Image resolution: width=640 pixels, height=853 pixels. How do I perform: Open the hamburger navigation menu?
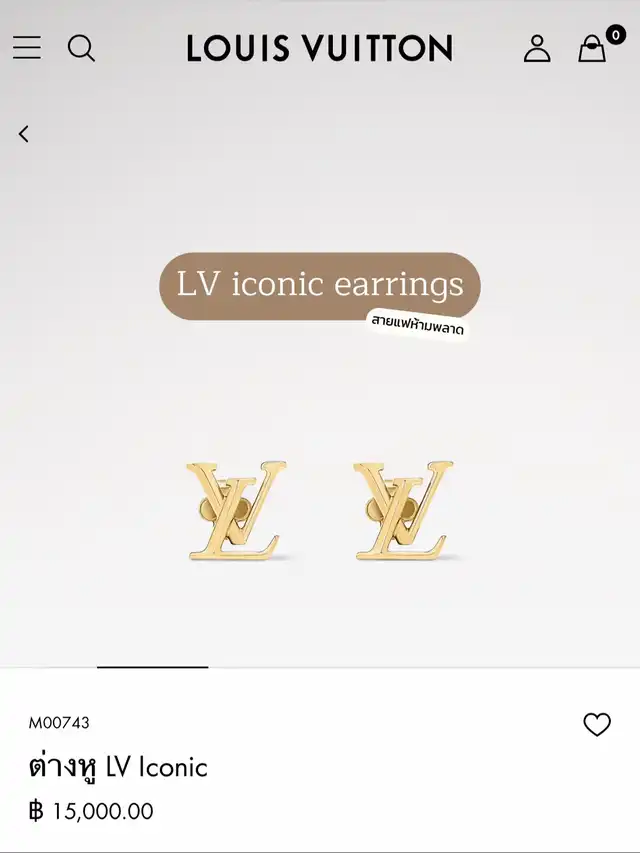pos(27,47)
